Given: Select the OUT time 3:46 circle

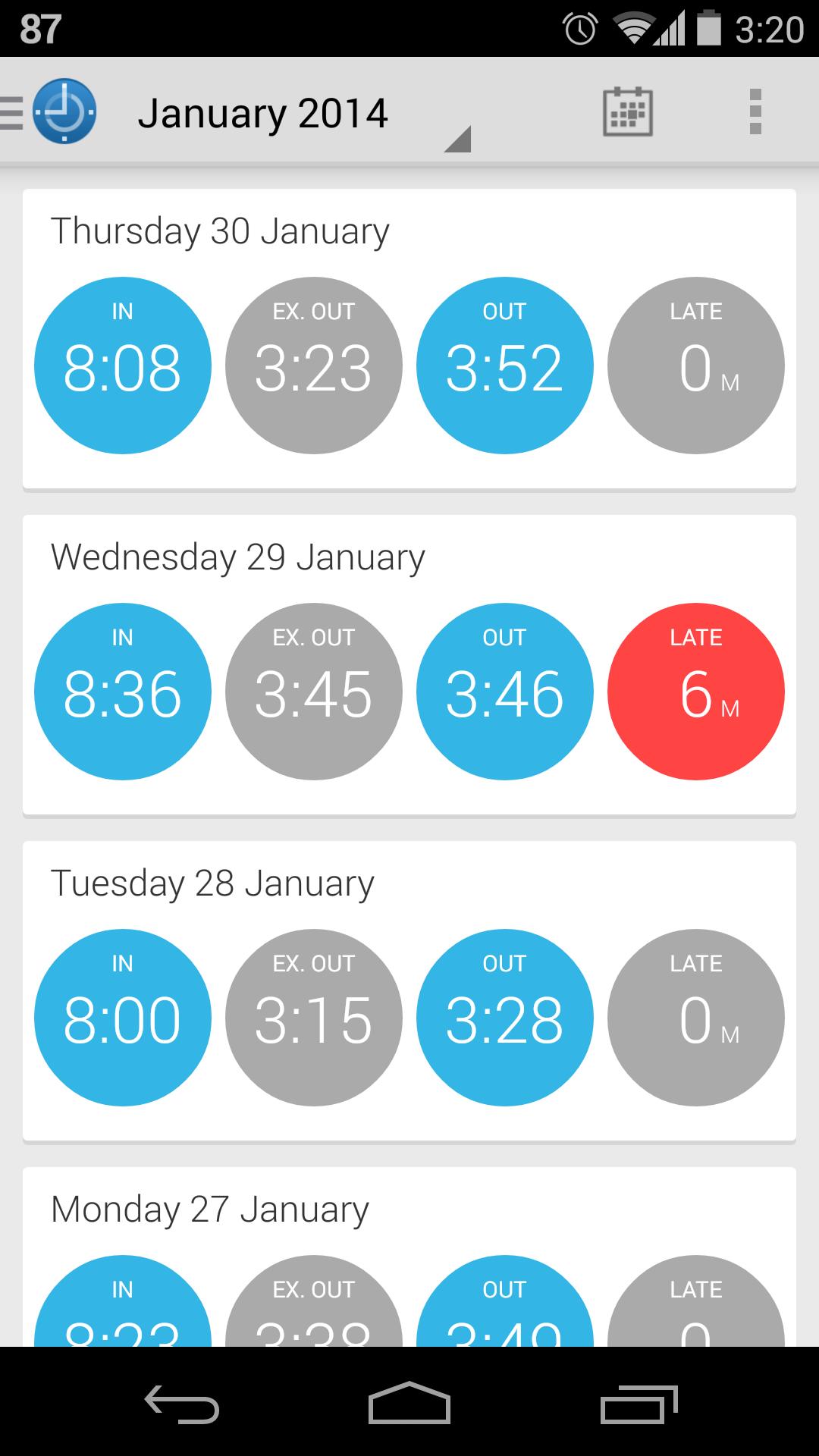Looking at the screenshot, I should tap(505, 692).
